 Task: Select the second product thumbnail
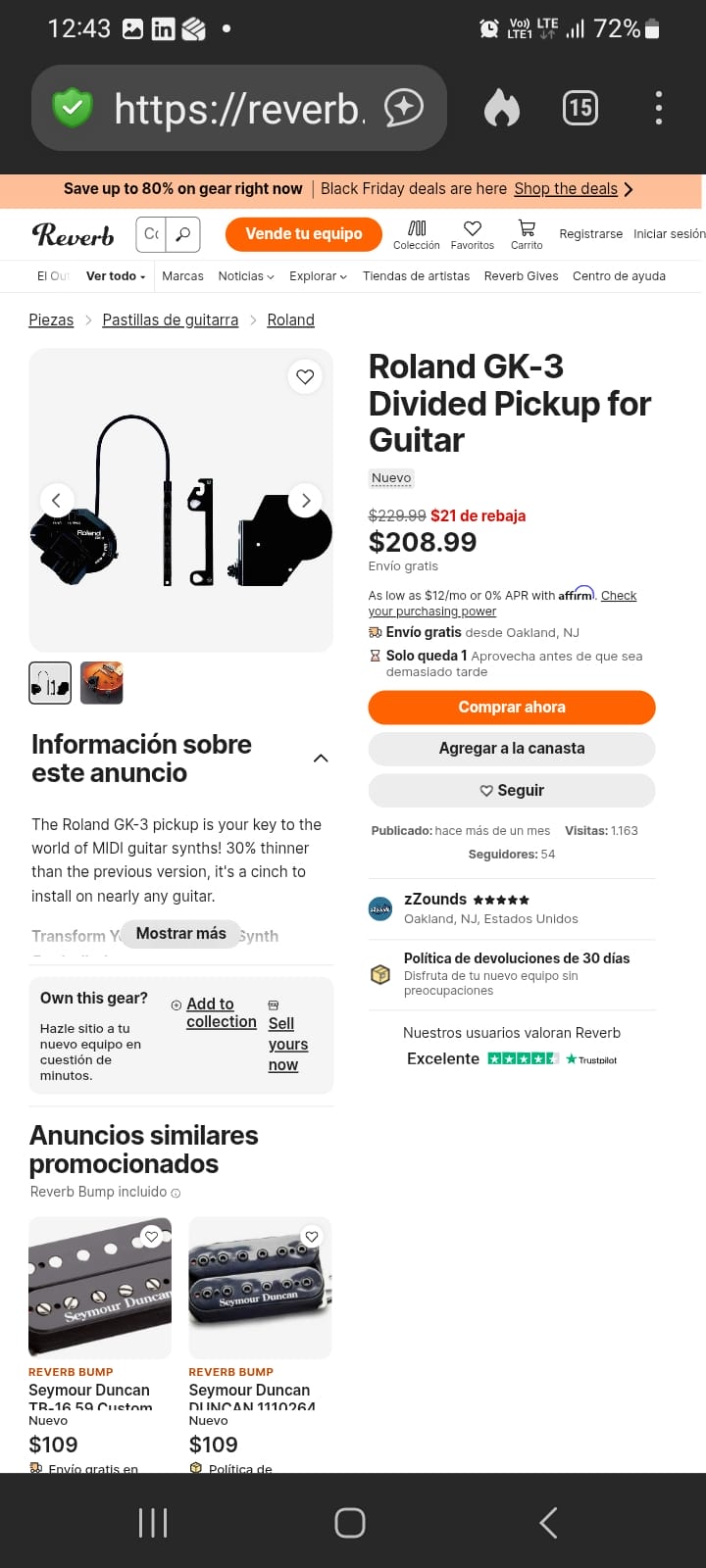pyautogui.click(x=101, y=683)
